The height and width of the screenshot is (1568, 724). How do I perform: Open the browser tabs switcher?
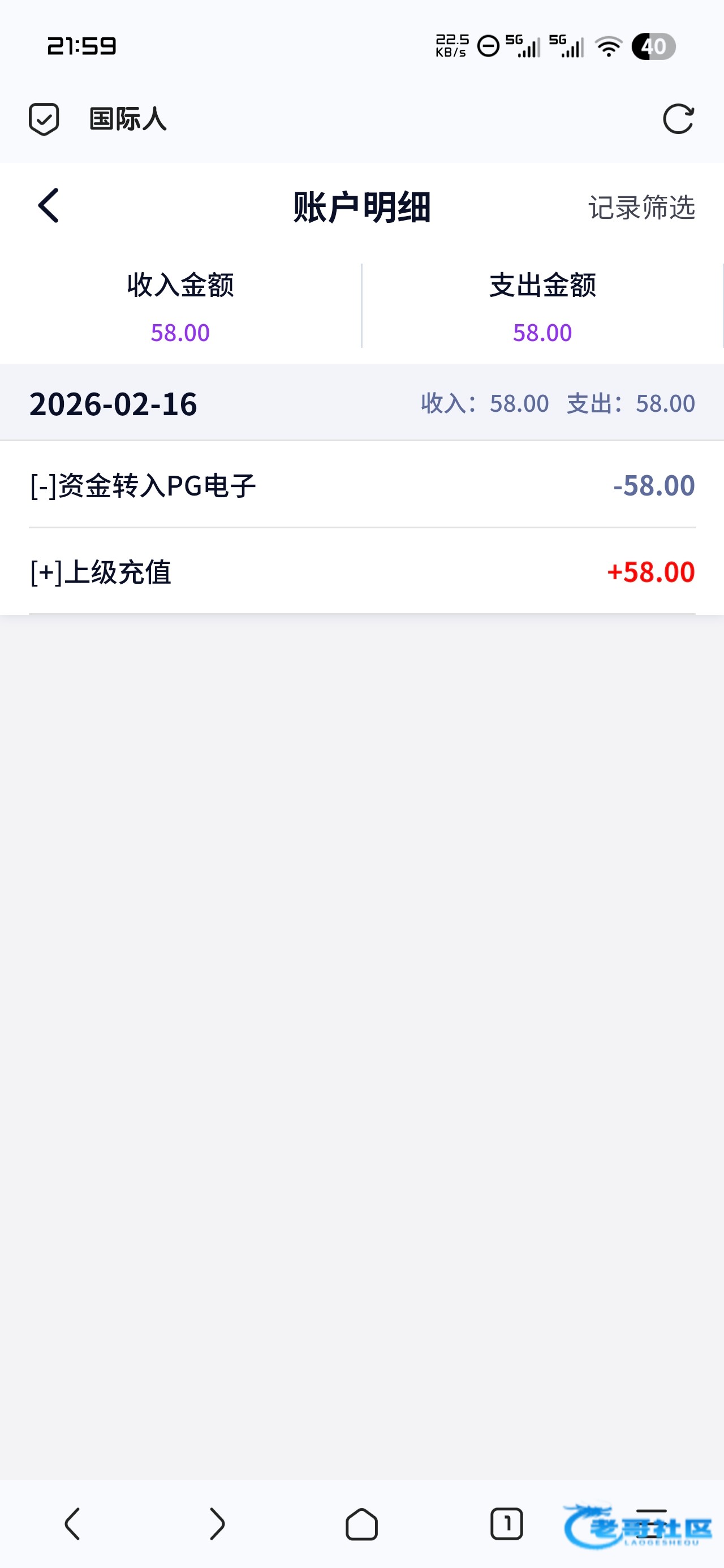click(506, 1524)
